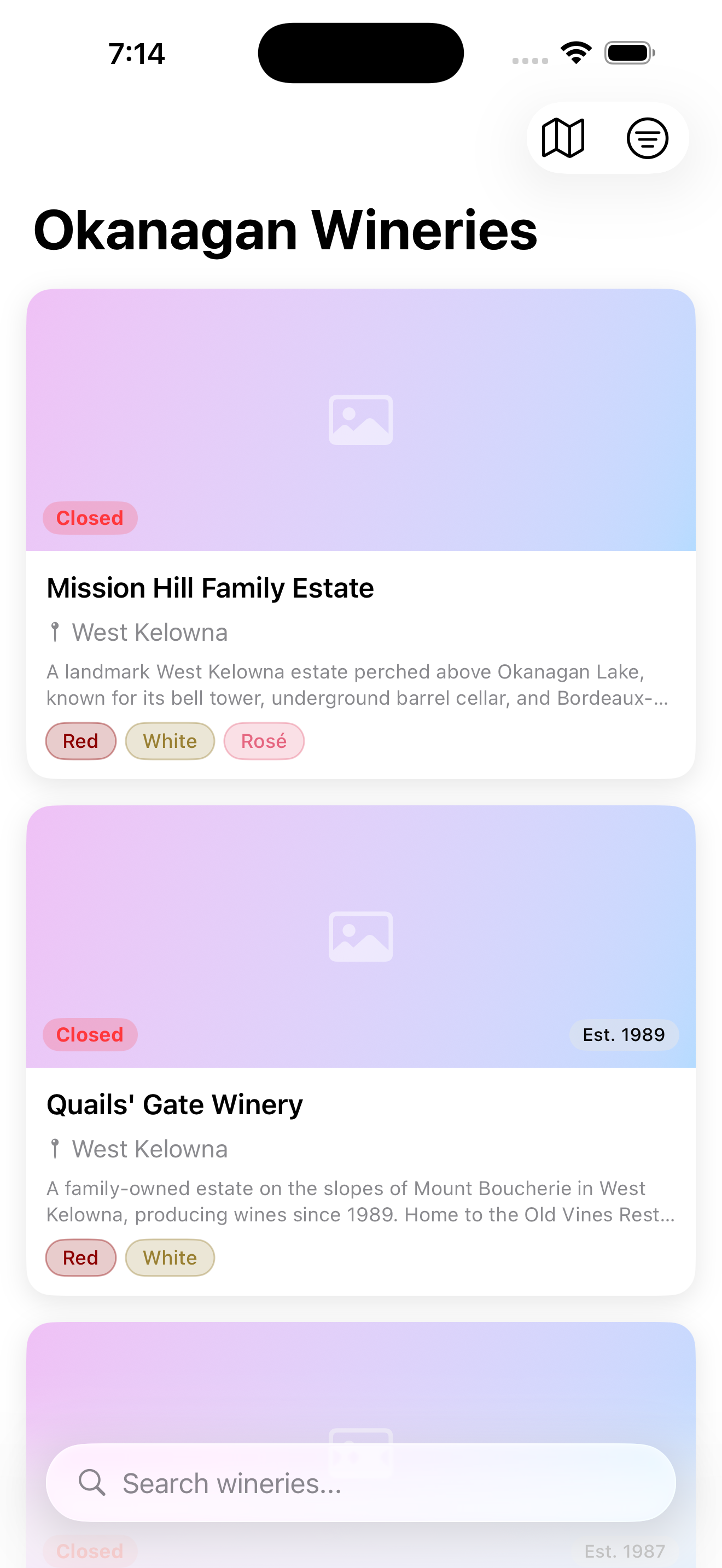Tap the location pin beside Mission Hill
The width and height of the screenshot is (722, 1568).
tap(56, 631)
